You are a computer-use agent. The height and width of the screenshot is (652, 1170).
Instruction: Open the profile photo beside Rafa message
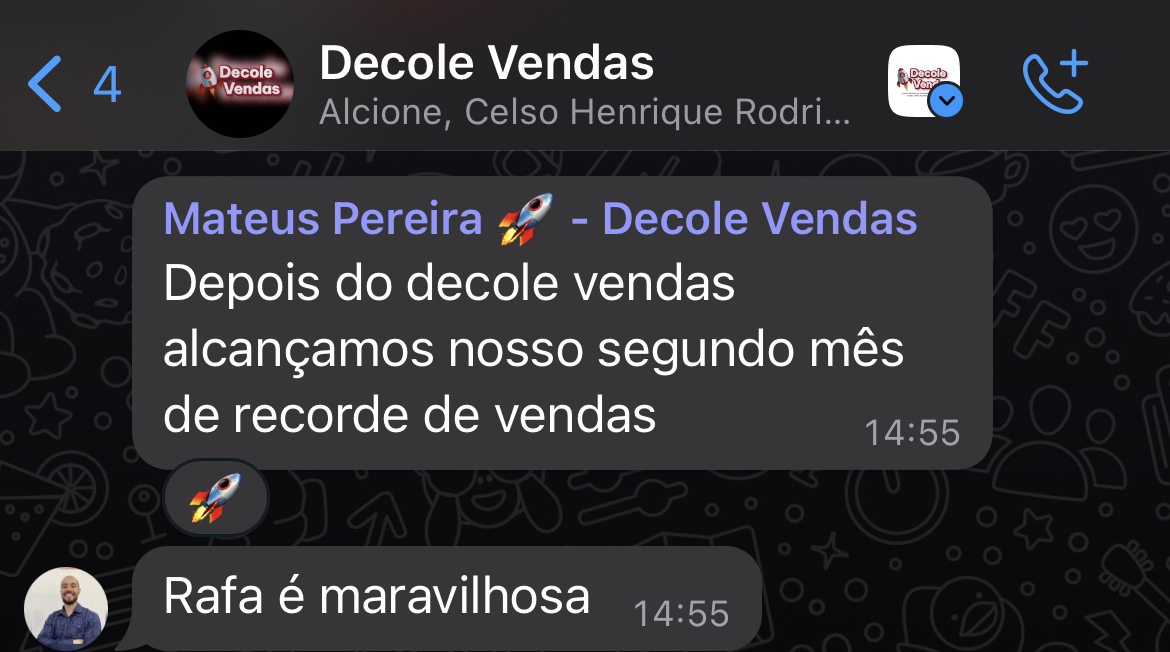coord(66,609)
